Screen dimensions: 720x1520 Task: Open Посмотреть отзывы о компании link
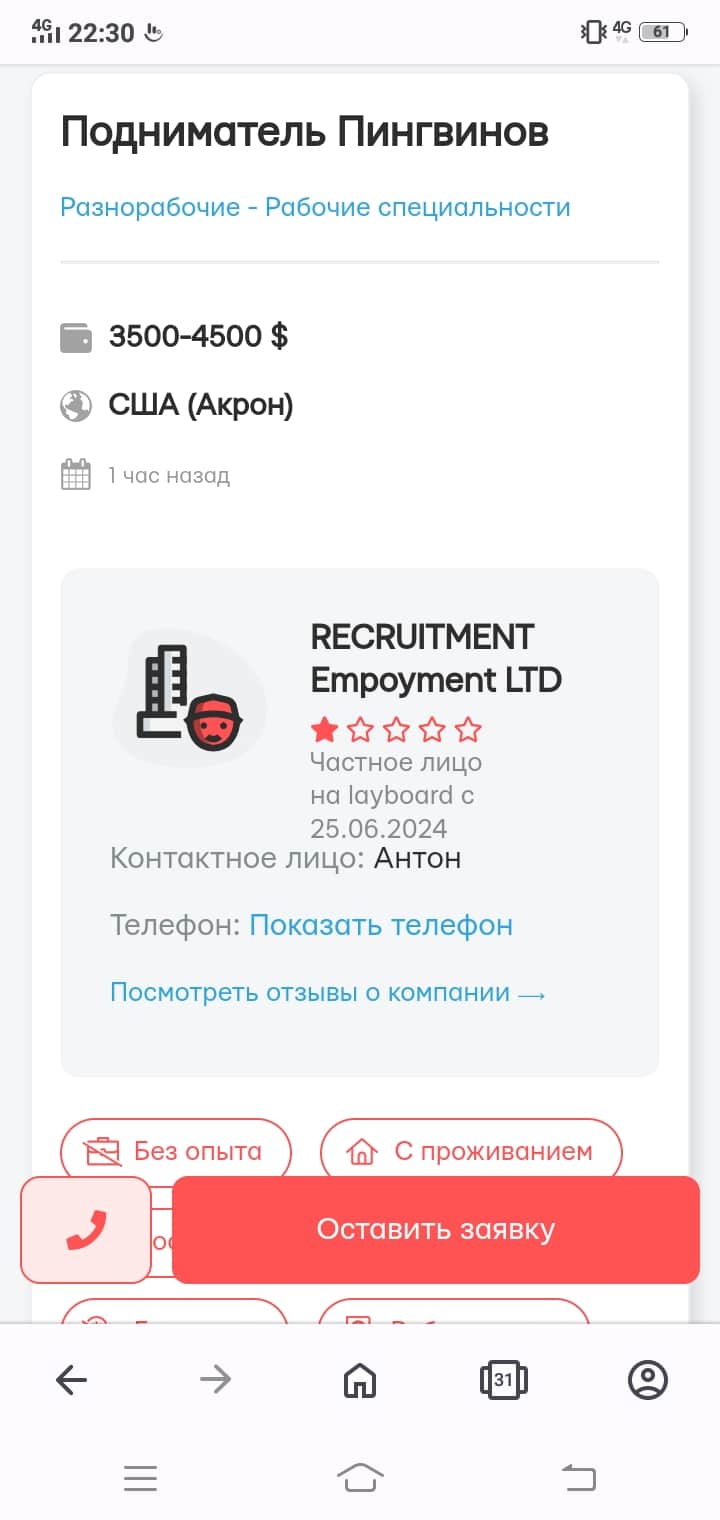click(x=328, y=993)
